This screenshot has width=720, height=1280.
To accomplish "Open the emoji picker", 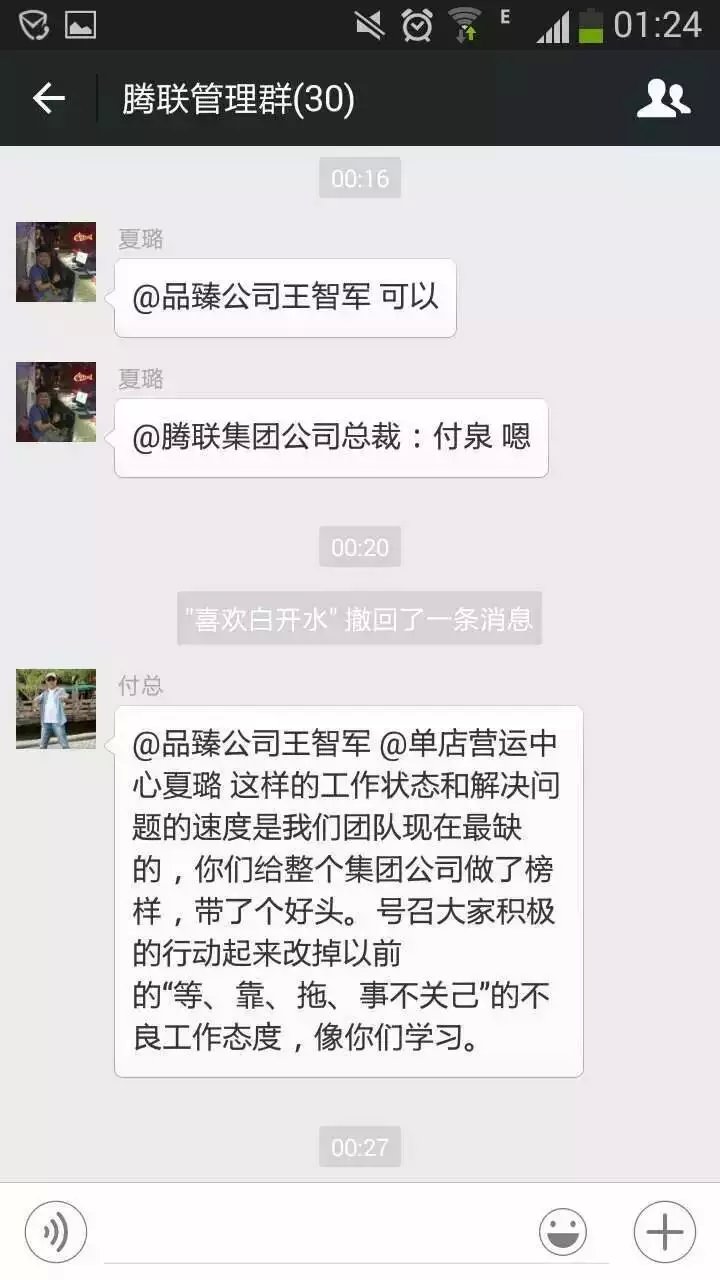I will (x=563, y=1232).
